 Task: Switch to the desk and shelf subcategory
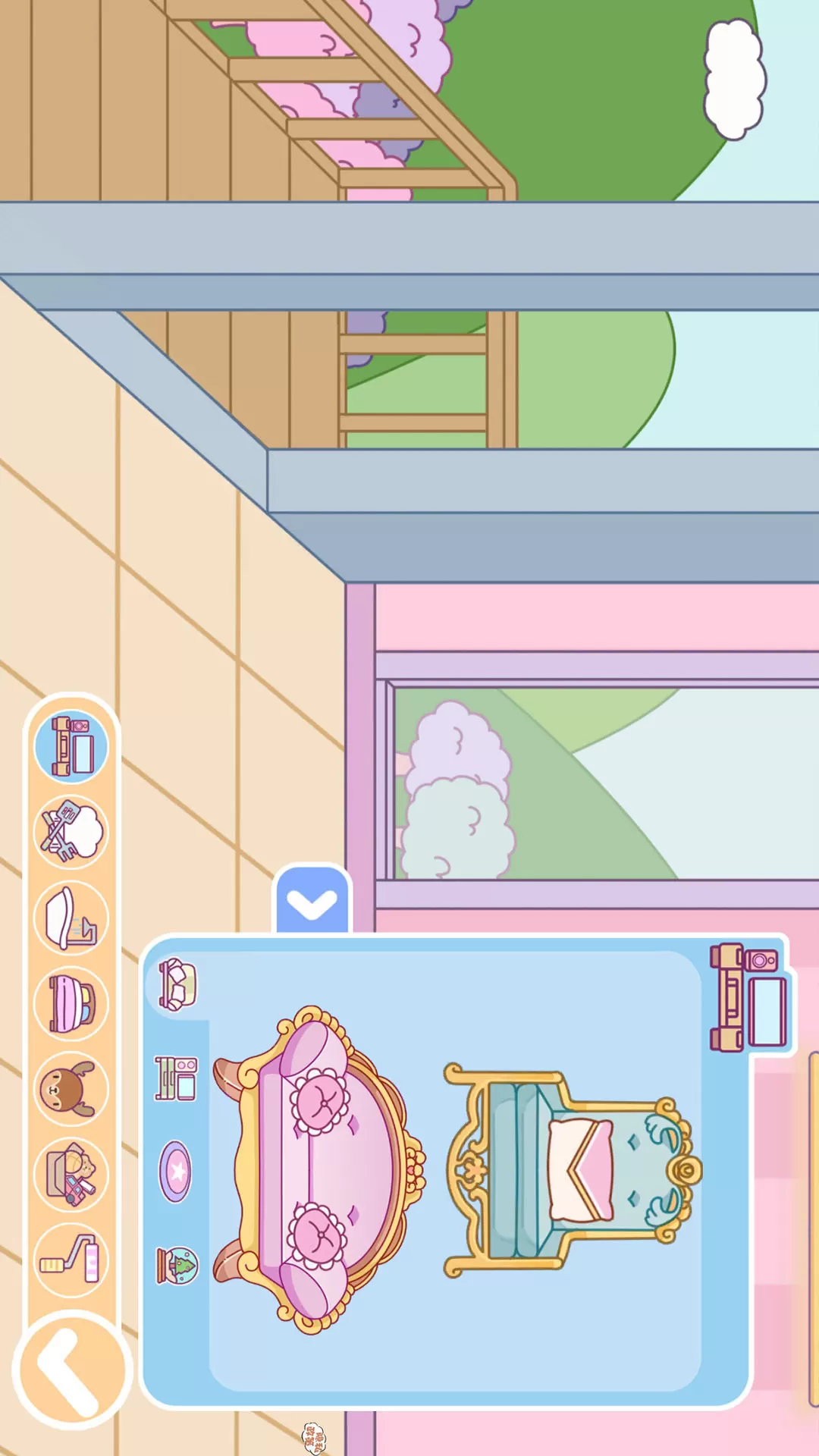[176, 1078]
